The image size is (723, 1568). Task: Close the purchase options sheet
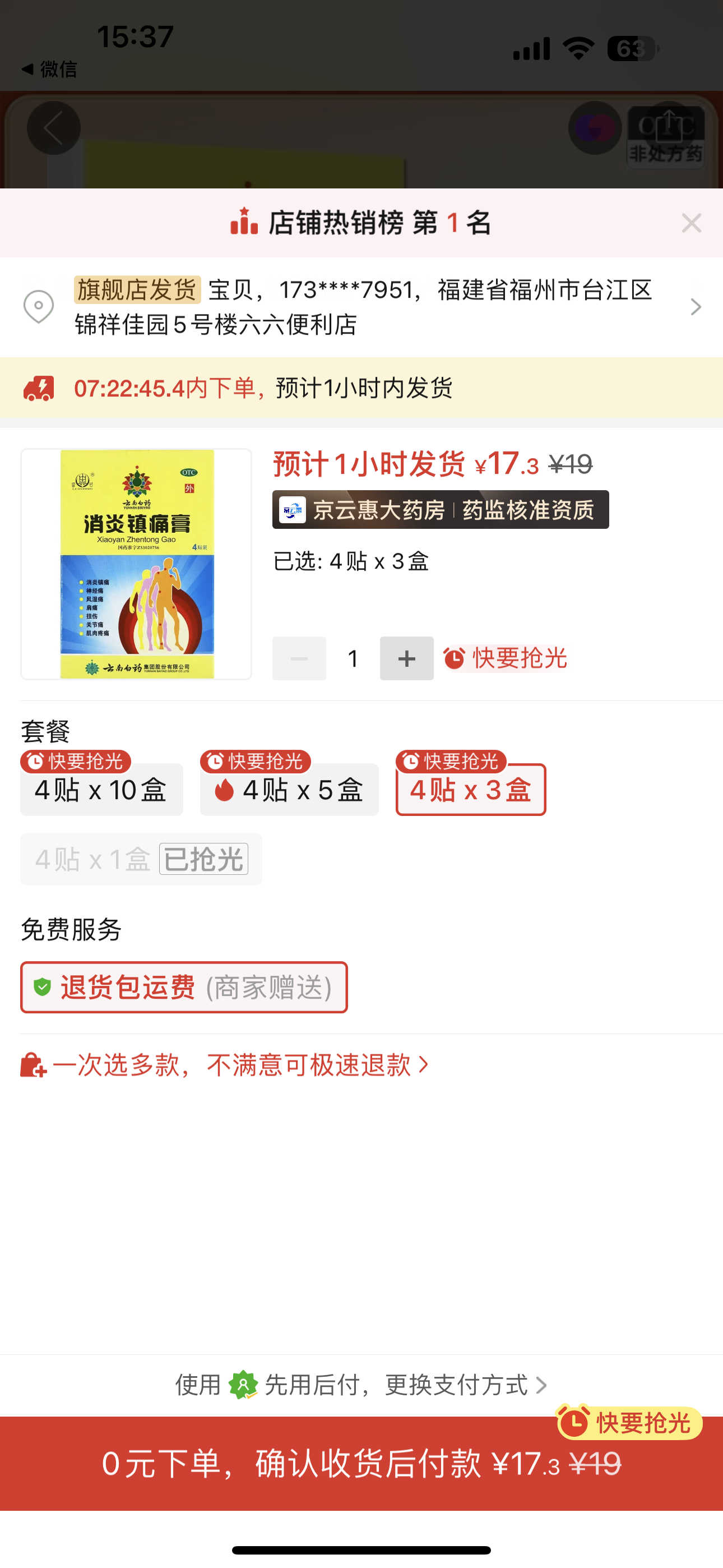point(692,223)
